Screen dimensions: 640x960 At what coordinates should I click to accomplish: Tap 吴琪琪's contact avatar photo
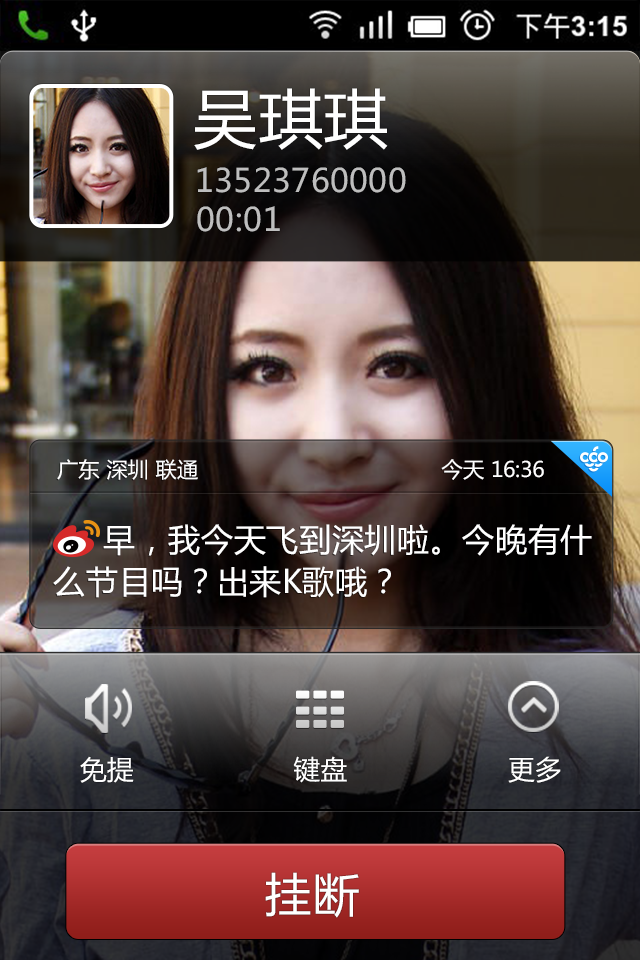(101, 156)
